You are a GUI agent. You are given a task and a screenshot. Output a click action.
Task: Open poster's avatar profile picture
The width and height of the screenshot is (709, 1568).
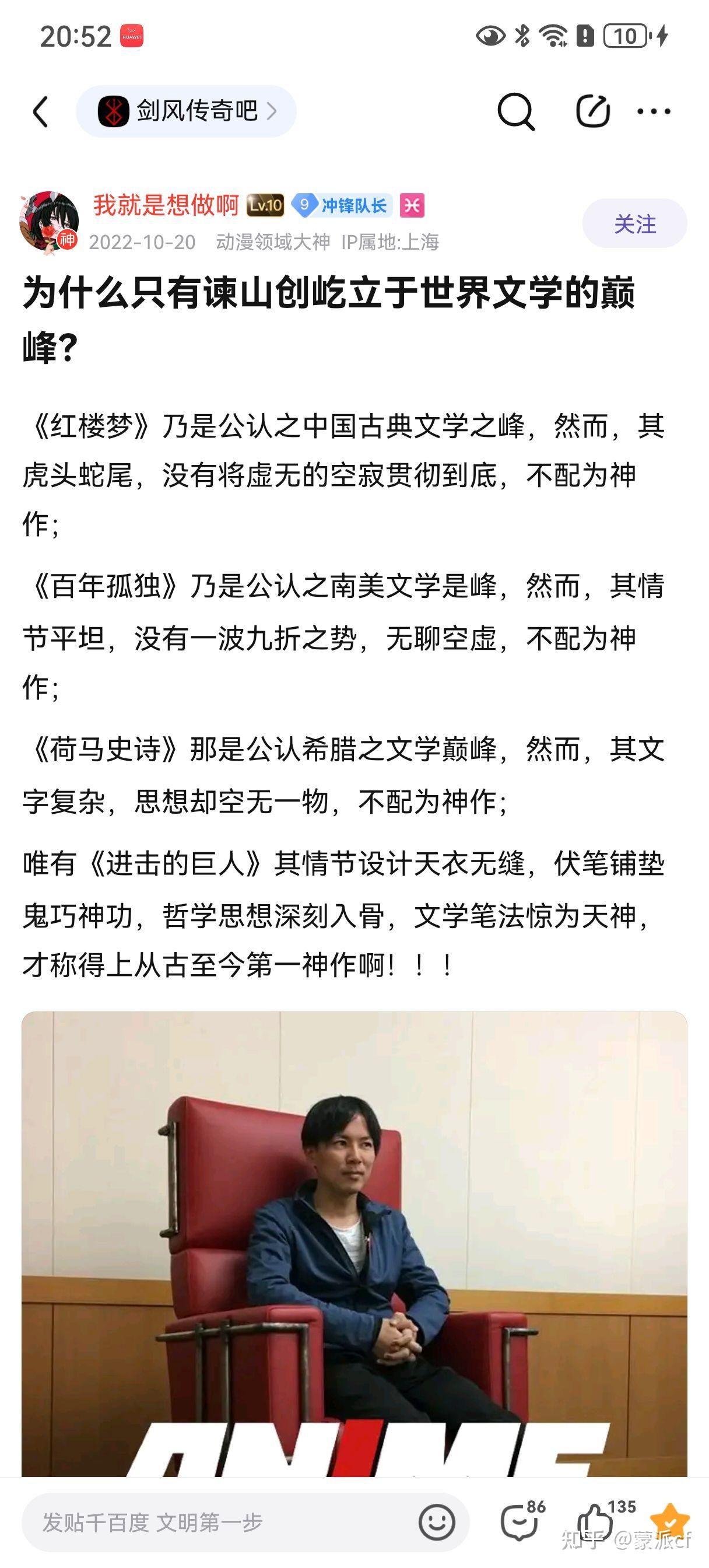49,222
